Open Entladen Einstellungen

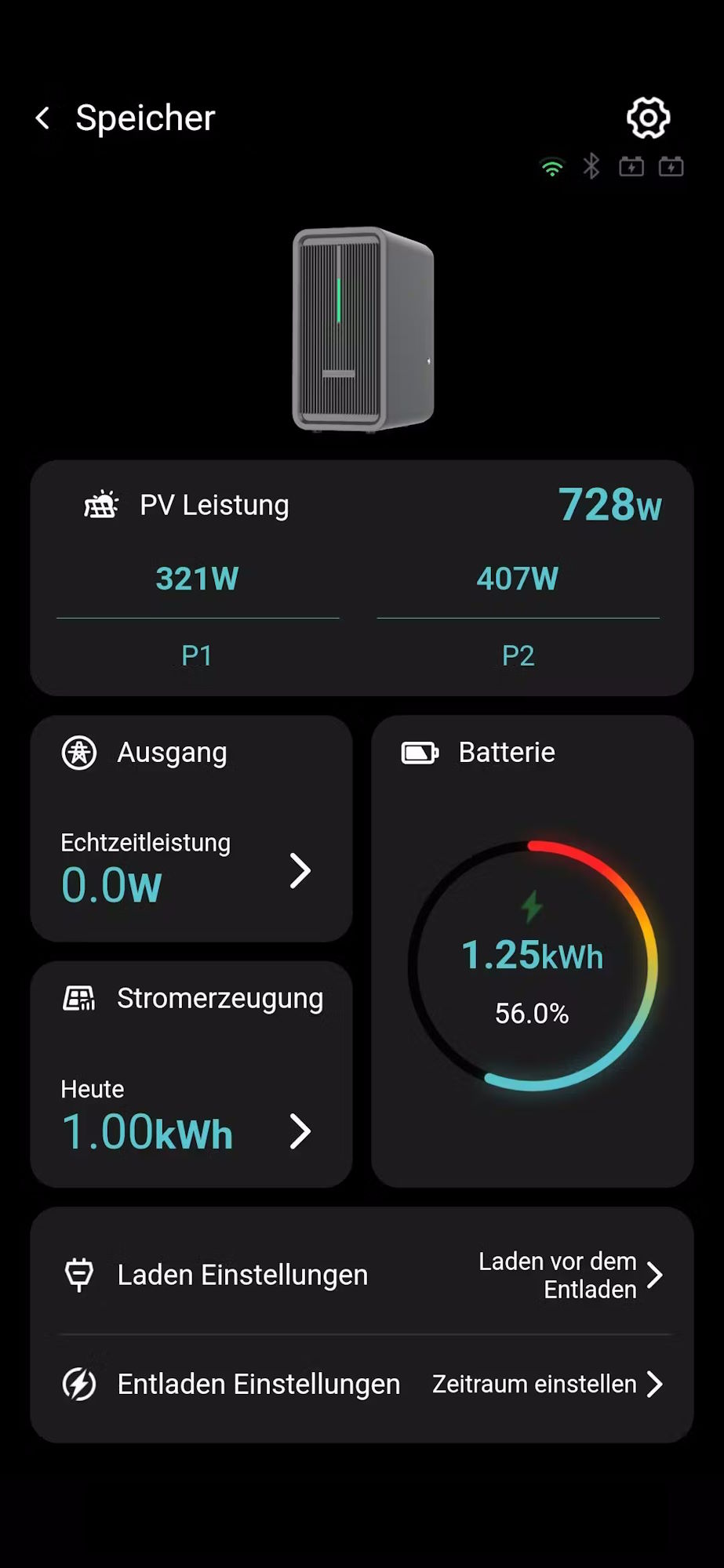coord(258,1384)
